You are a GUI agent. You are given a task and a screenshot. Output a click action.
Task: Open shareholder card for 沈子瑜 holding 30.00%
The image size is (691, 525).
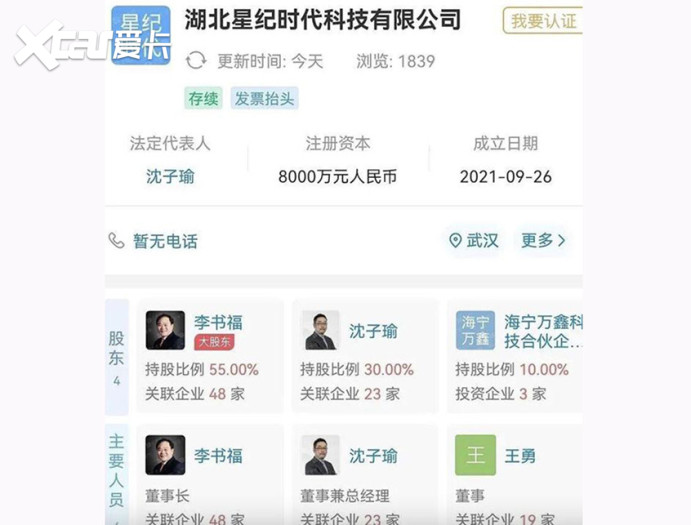[364, 355]
